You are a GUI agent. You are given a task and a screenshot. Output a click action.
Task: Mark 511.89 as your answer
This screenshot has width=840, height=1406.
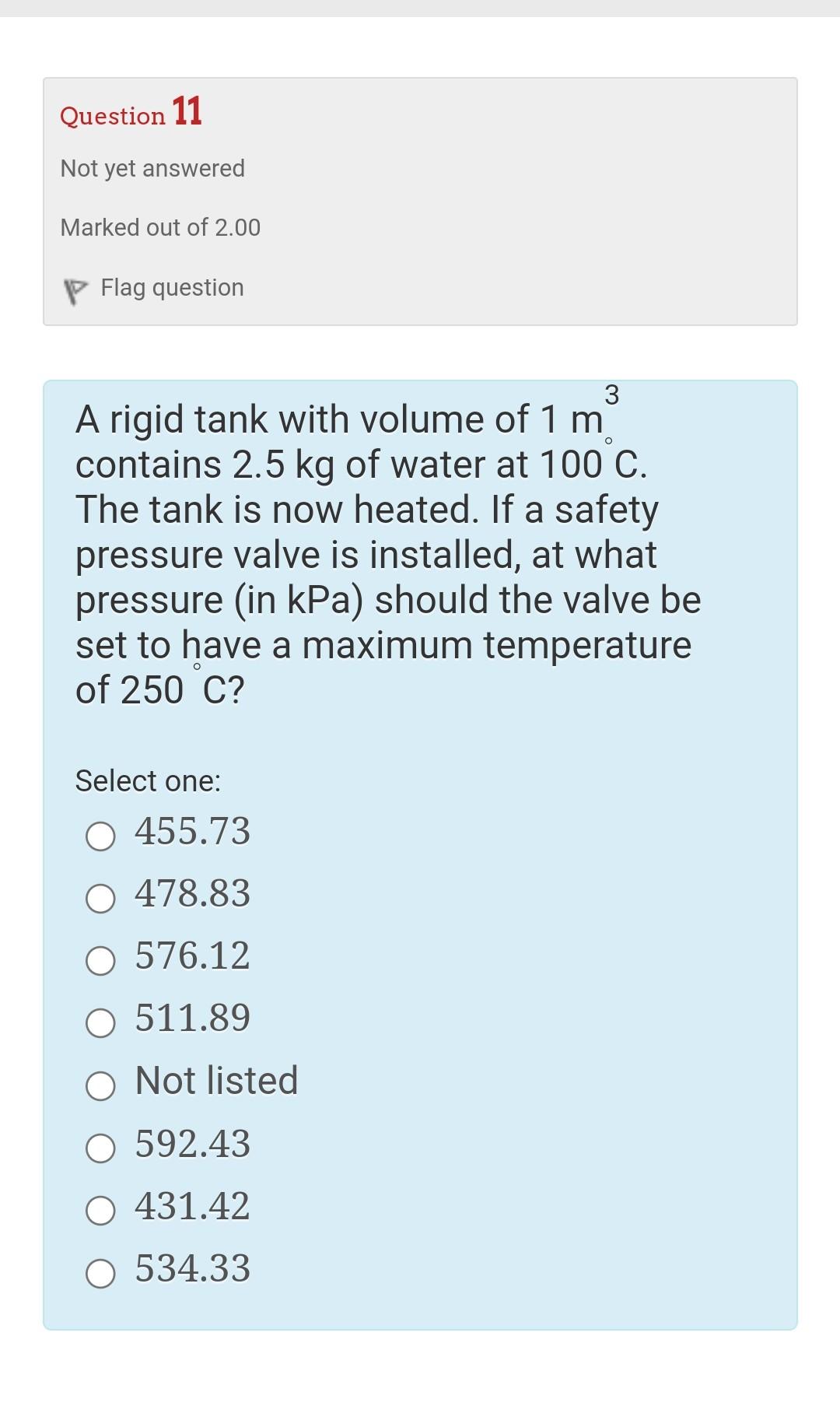click(x=100, y=1022)
